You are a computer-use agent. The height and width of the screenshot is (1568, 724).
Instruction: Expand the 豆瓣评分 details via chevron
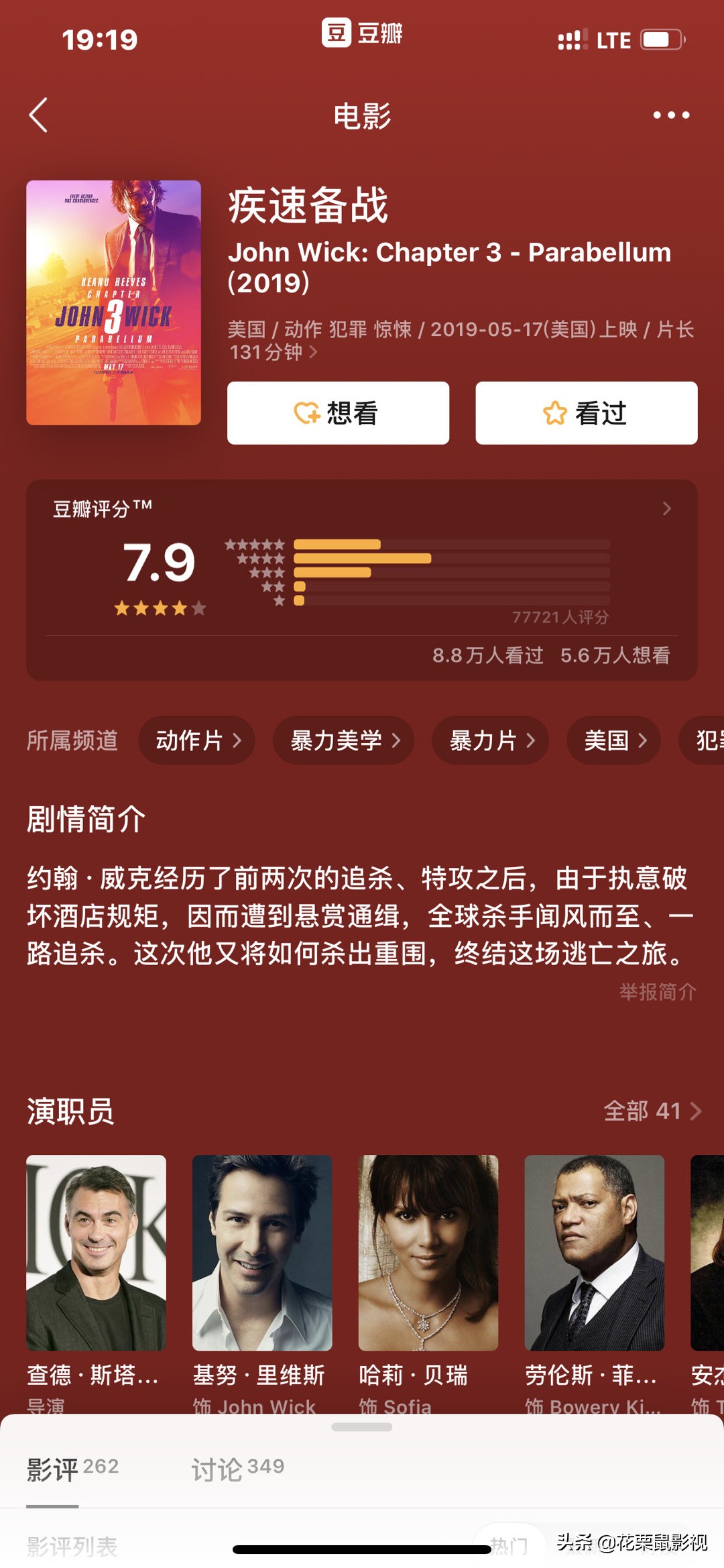tap(666, 510)
